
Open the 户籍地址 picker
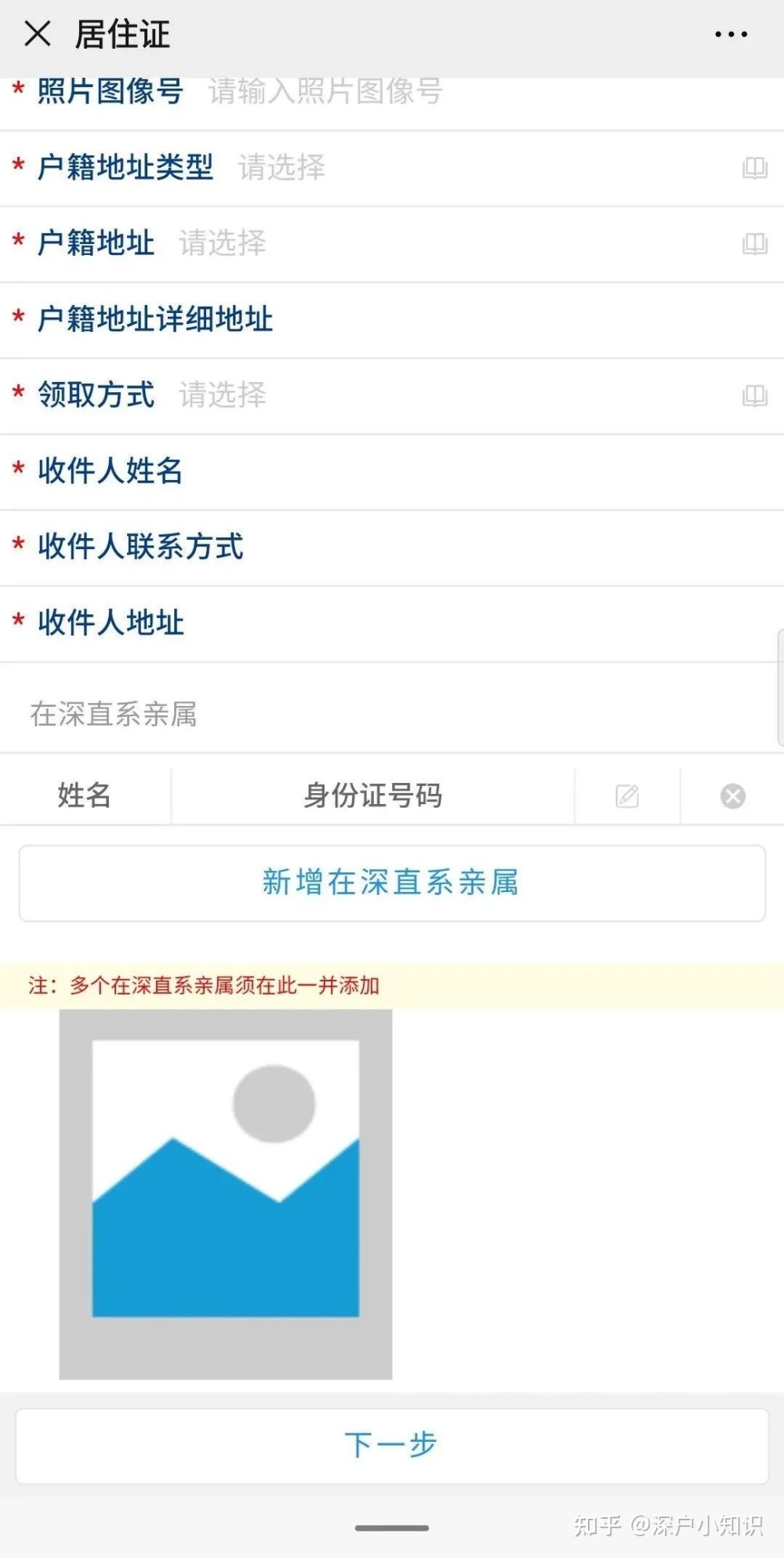click(x=392, y=244)
